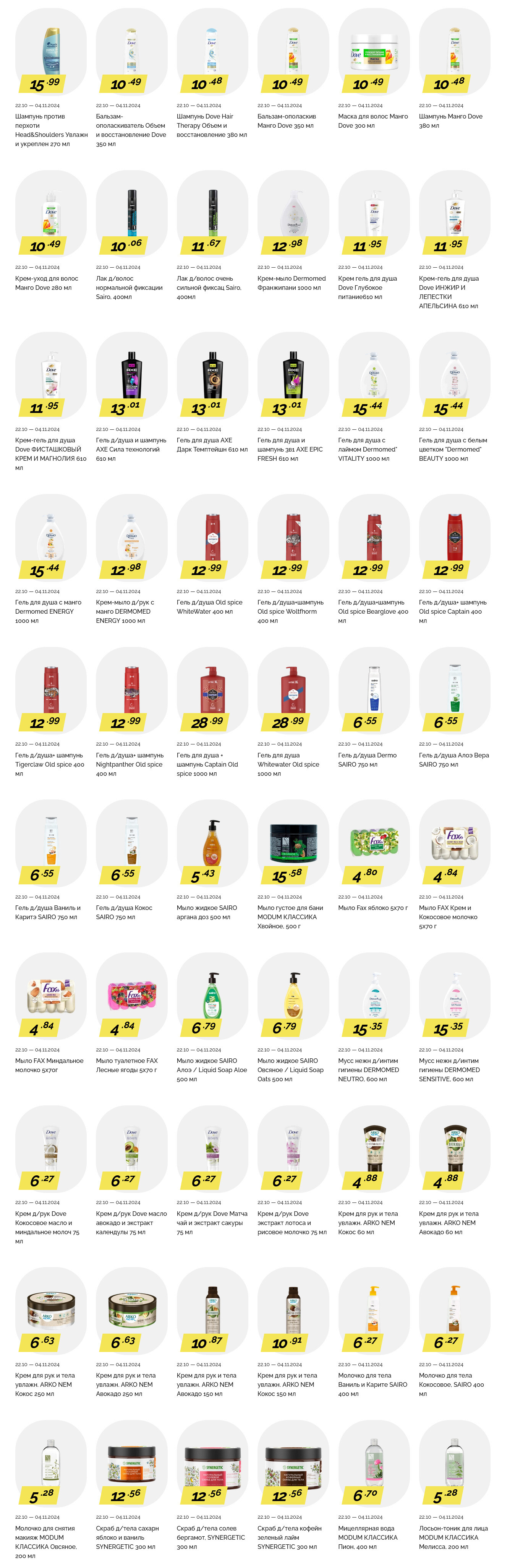Viewport: 515px width, 1568px height.
Task: Select Dermomed Frangipani cream soap 1000 ml
Action: coord(293,213)
